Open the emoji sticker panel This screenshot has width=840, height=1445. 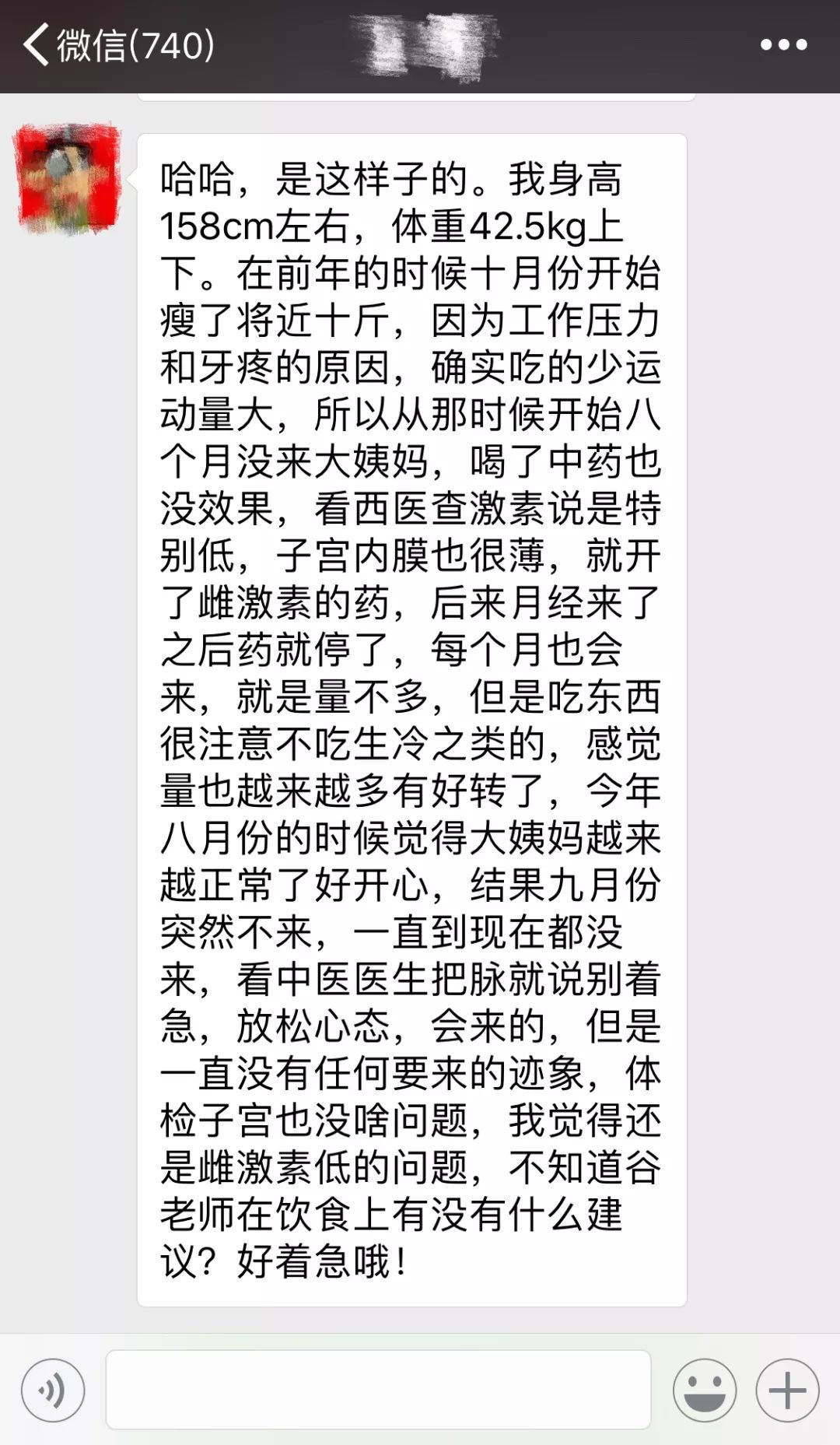705,1390
